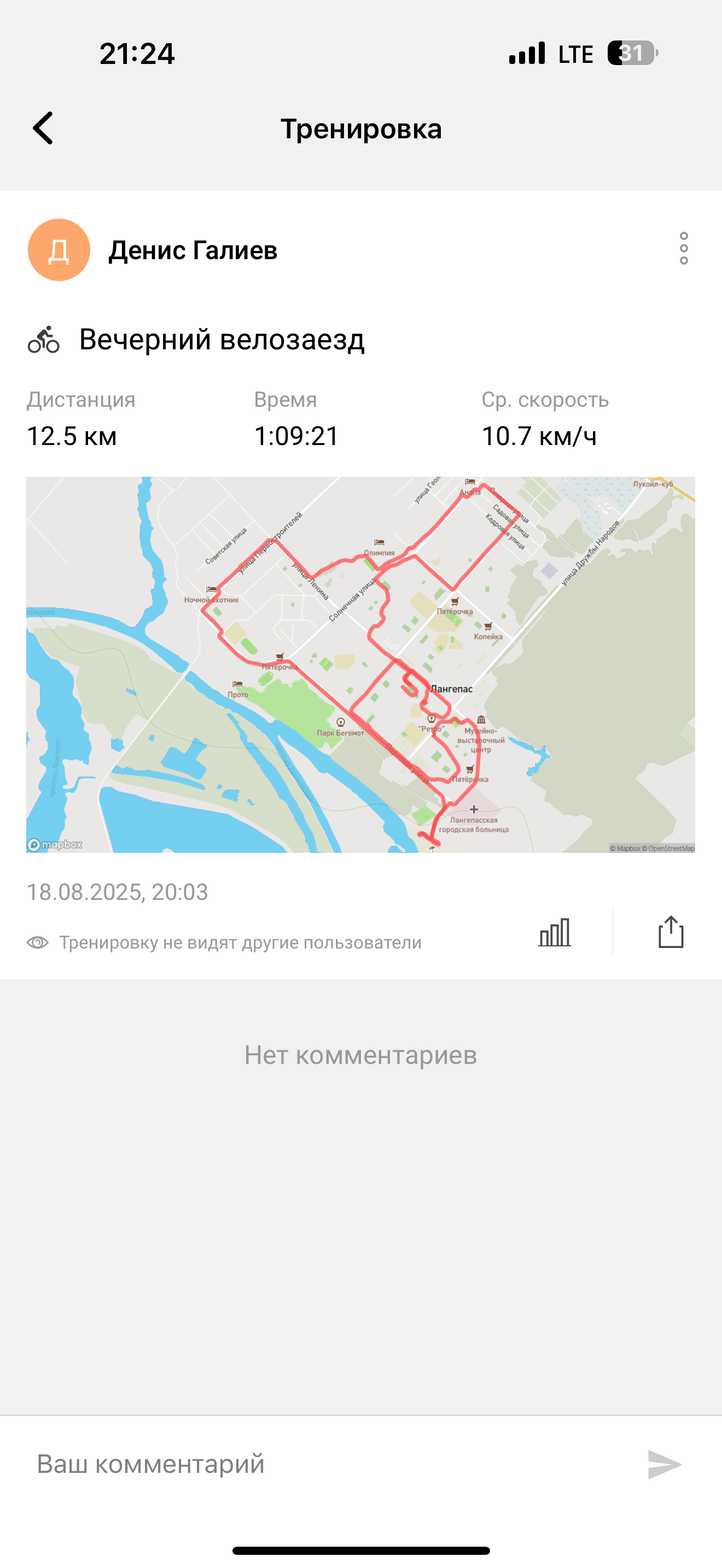722x1568 pixels.
Task: Share this workout
Action: click(x=671, y=932)
